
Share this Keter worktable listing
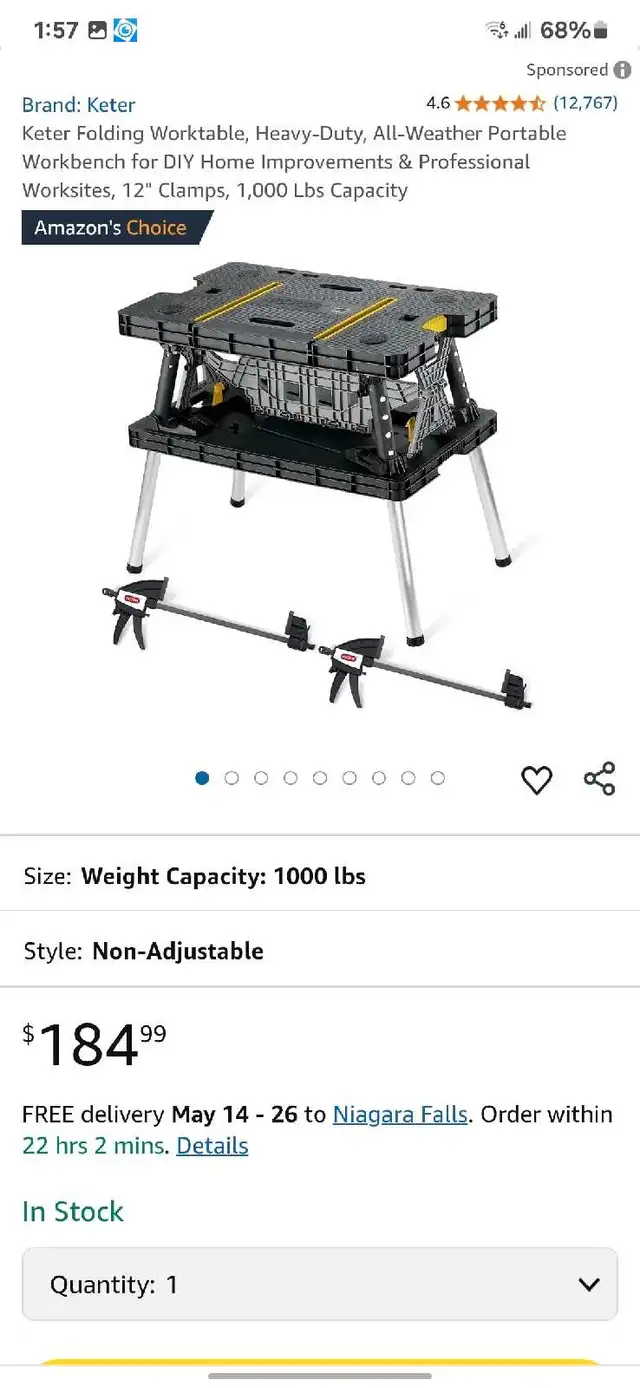click(x=599, y=779)
